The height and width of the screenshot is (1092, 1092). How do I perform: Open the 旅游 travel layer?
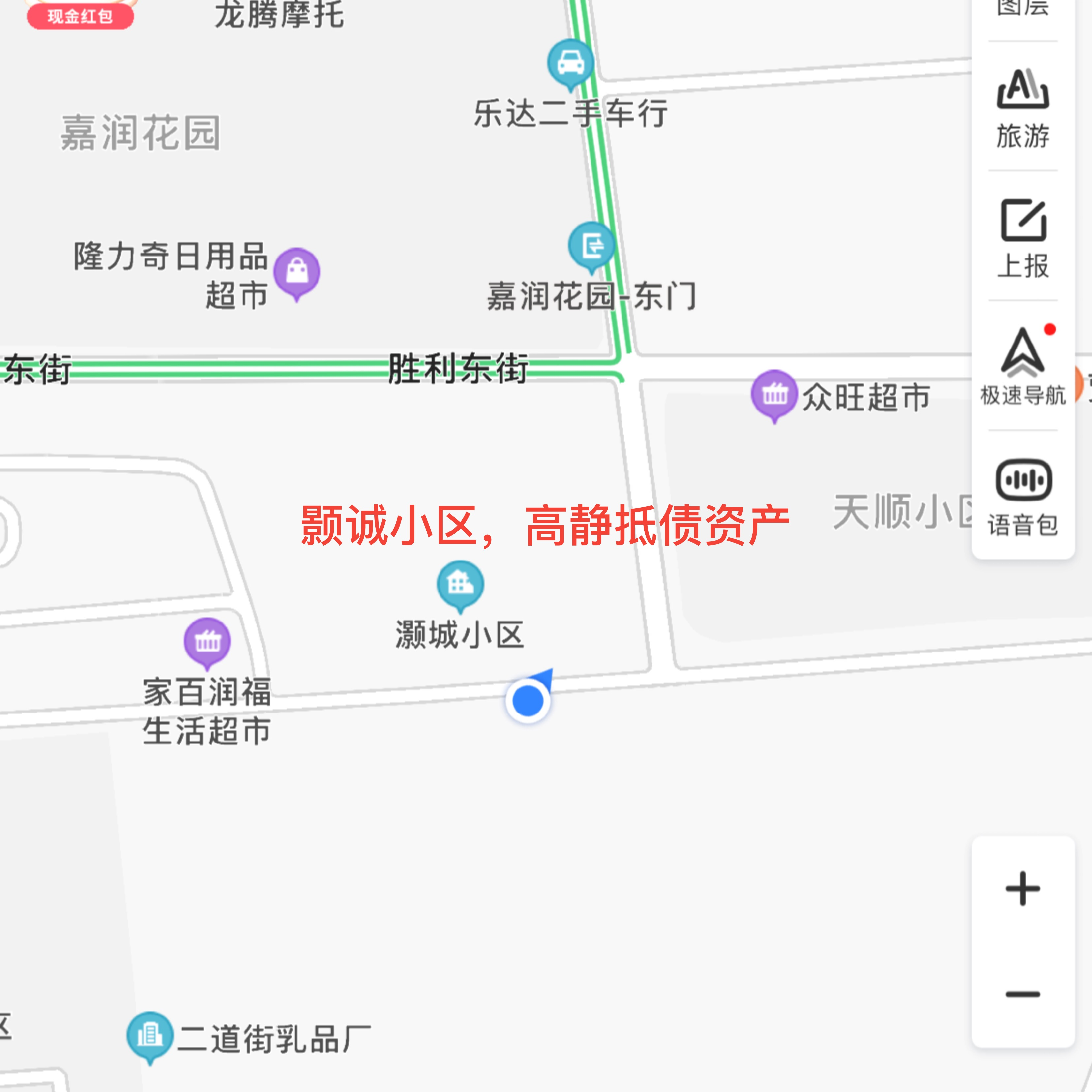pyautogui.click(x=1022, y=108)
